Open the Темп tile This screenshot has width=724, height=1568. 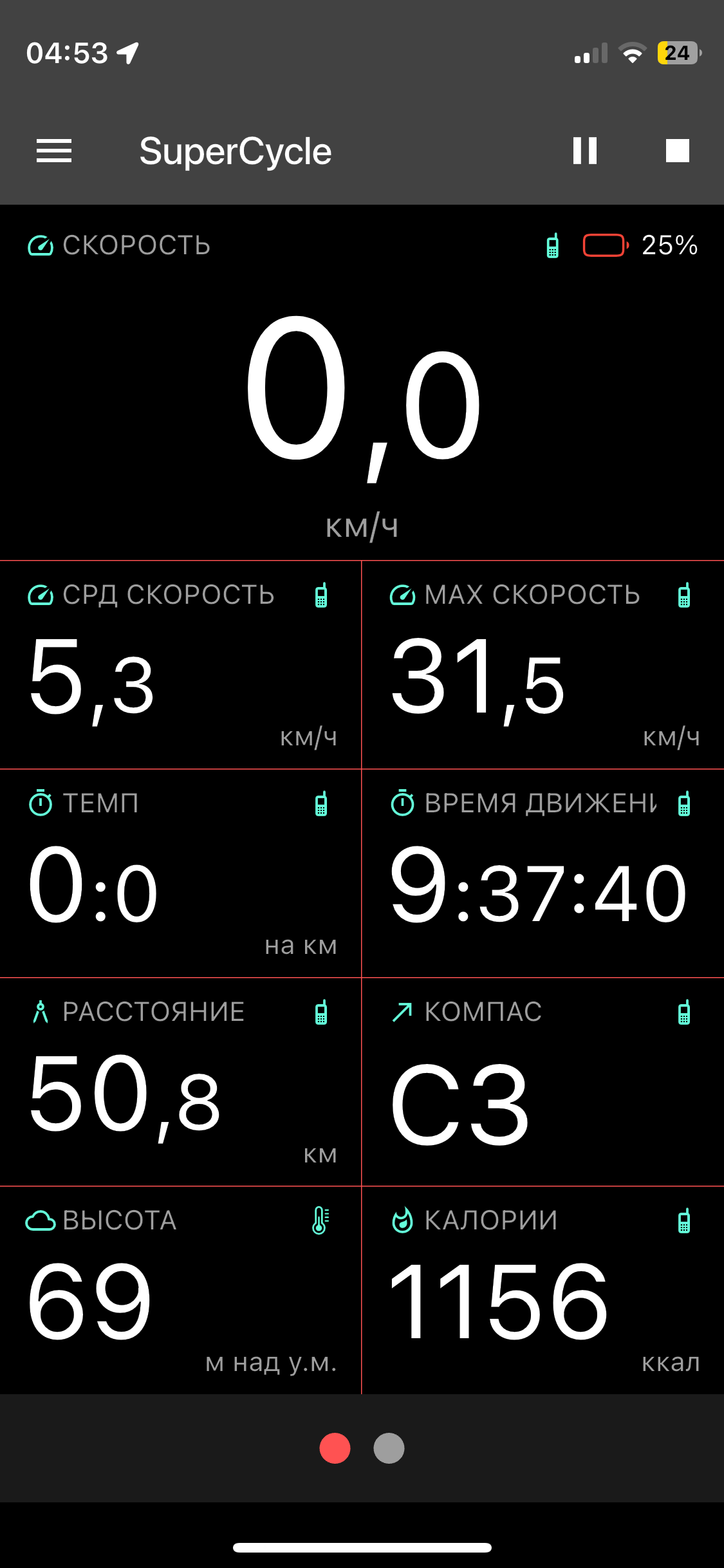(180, 874)
